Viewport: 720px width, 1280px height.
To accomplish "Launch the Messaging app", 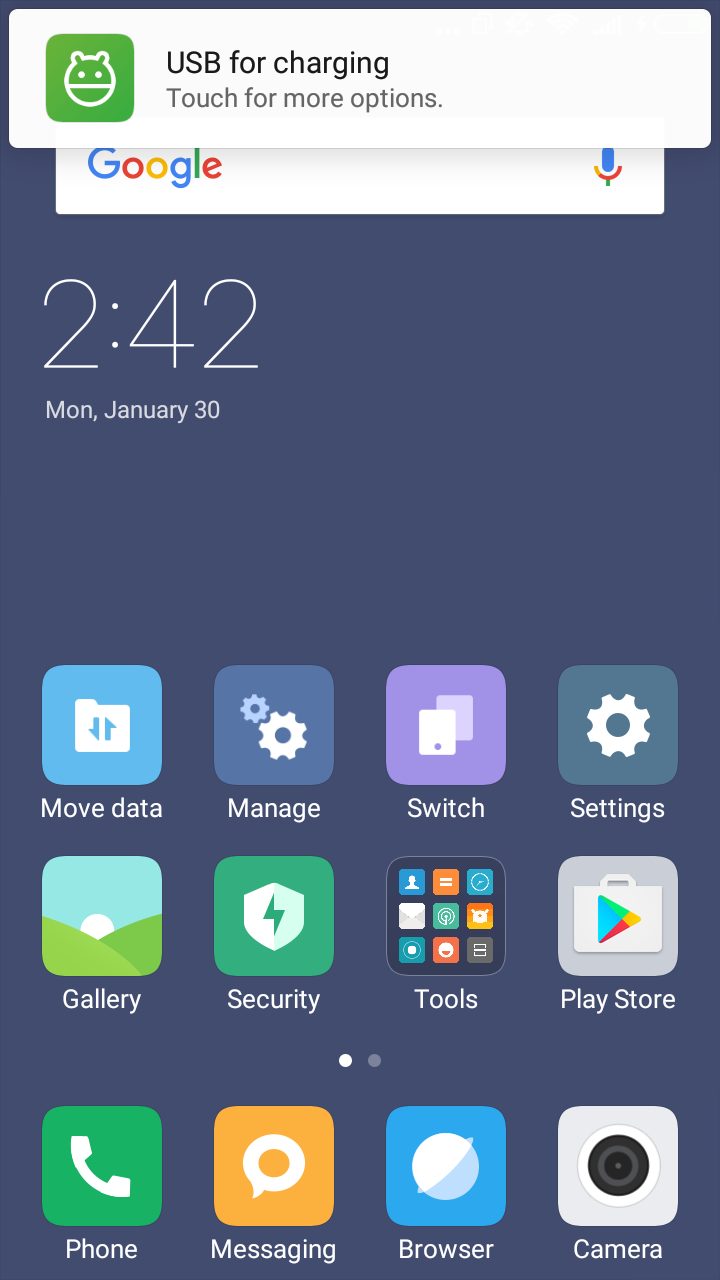I will click(274, 1166).
